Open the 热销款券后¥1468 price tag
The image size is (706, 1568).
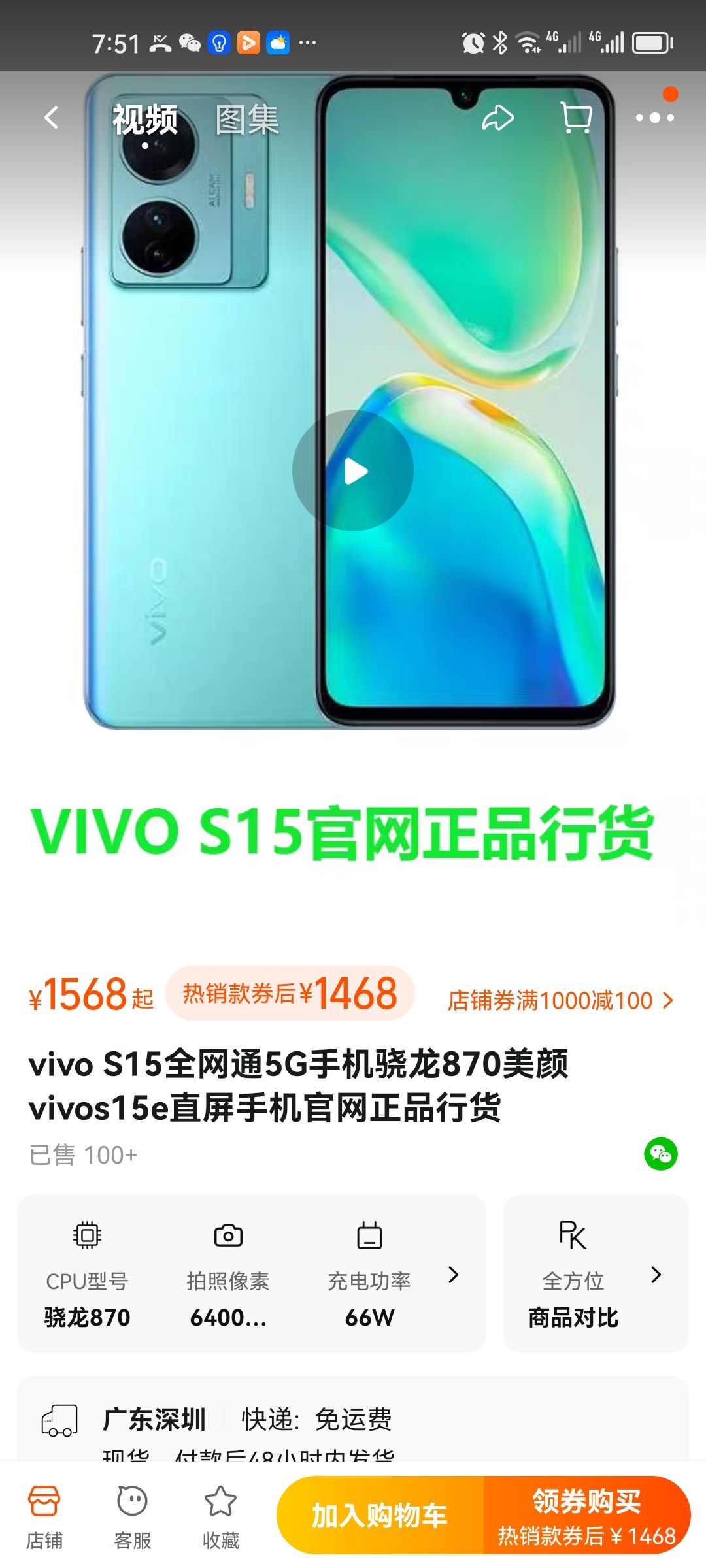coord(290,994)
